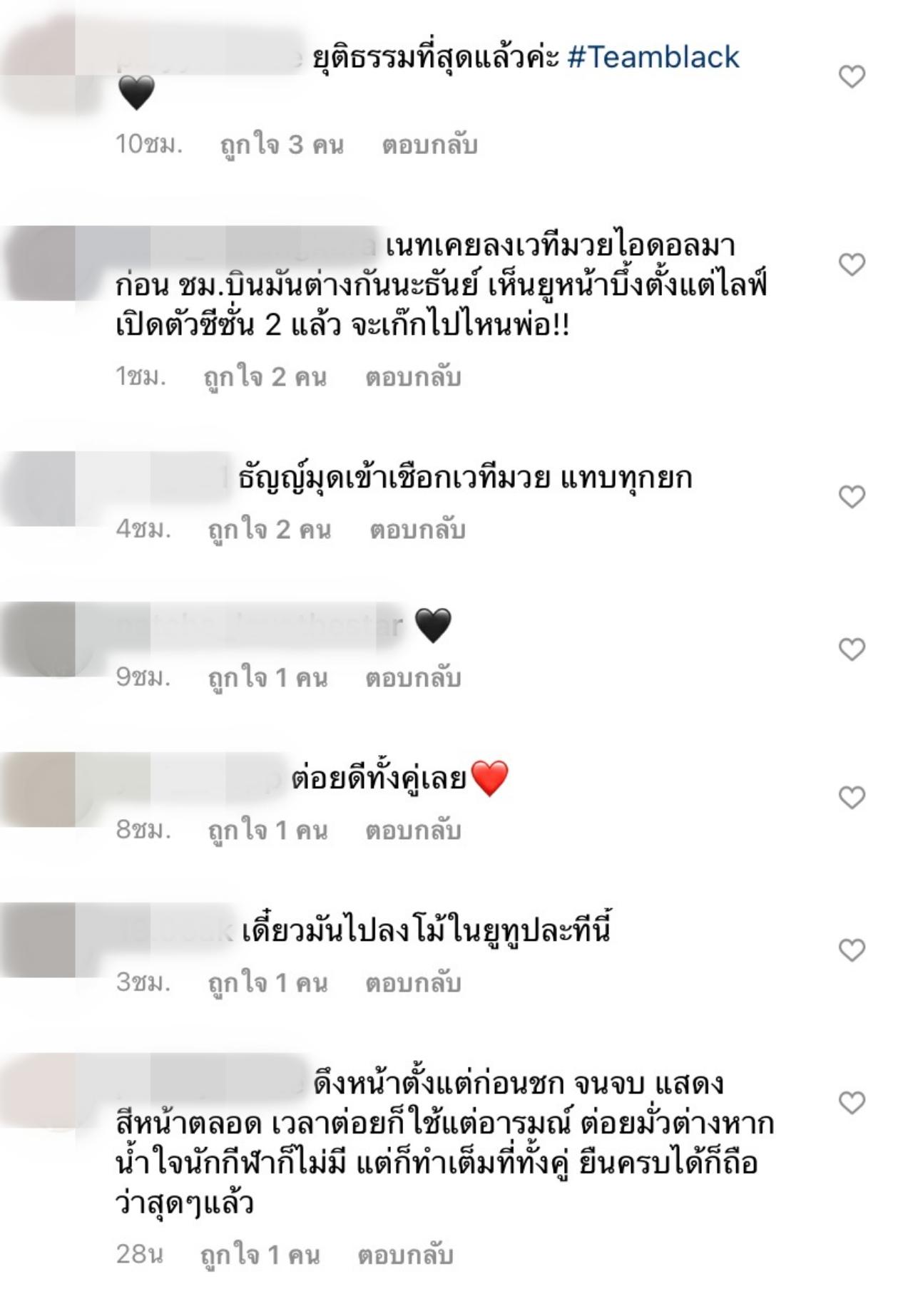Viewport: 913px width, 1316px height.
Task: Like the #Teamblack comment
Action: point(851,76)
